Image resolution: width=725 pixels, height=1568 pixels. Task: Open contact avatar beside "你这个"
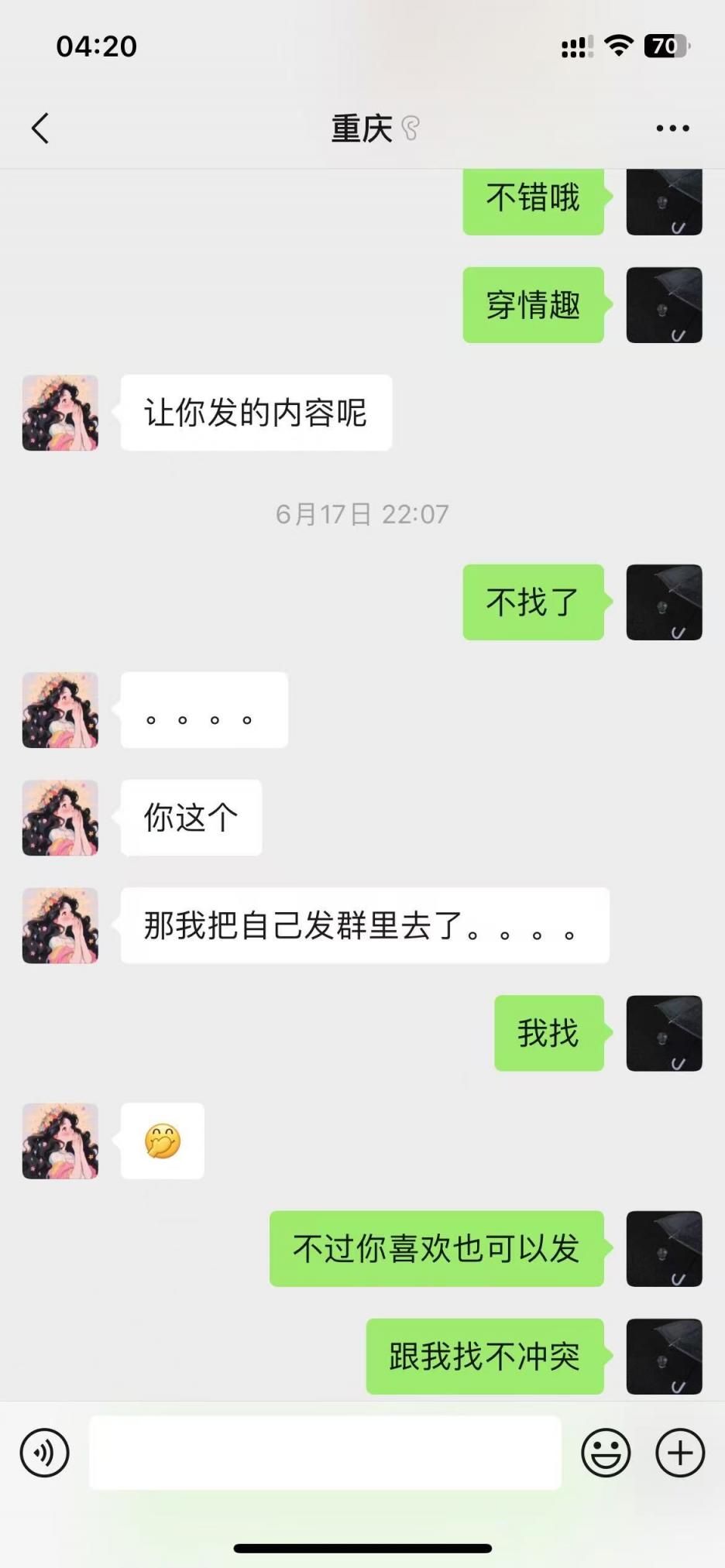point(60,818)
